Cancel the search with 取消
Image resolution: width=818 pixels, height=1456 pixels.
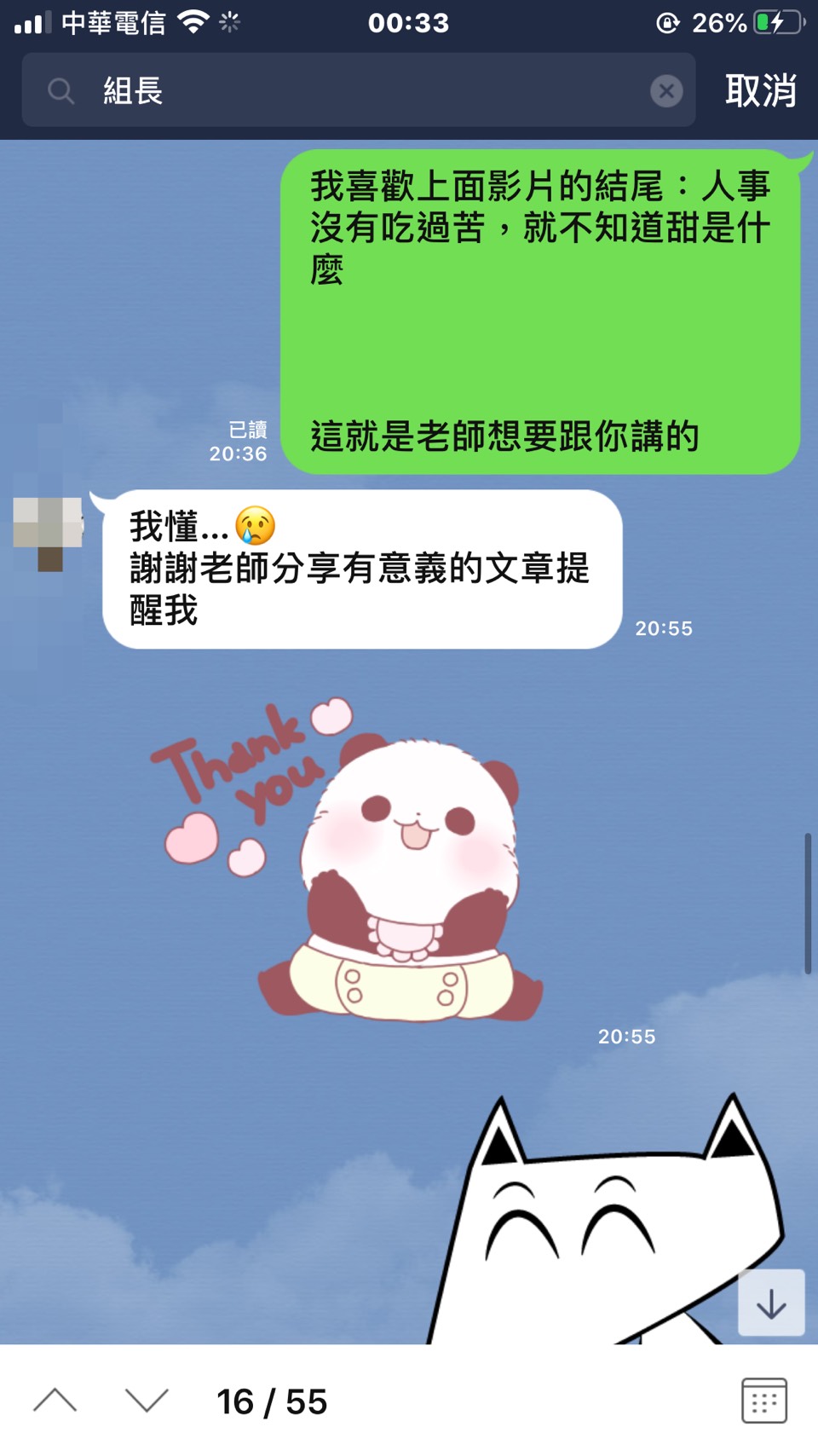[x=760, y=90]
